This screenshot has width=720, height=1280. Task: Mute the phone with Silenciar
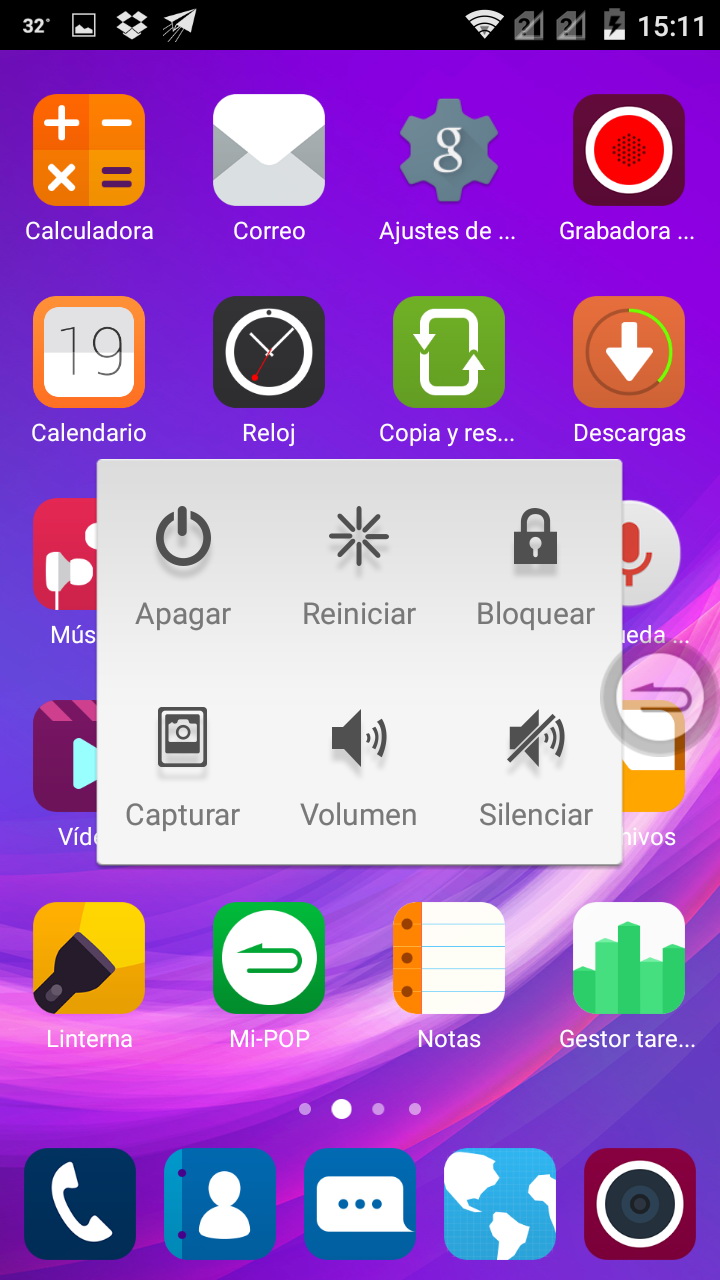tap(535, 767)
